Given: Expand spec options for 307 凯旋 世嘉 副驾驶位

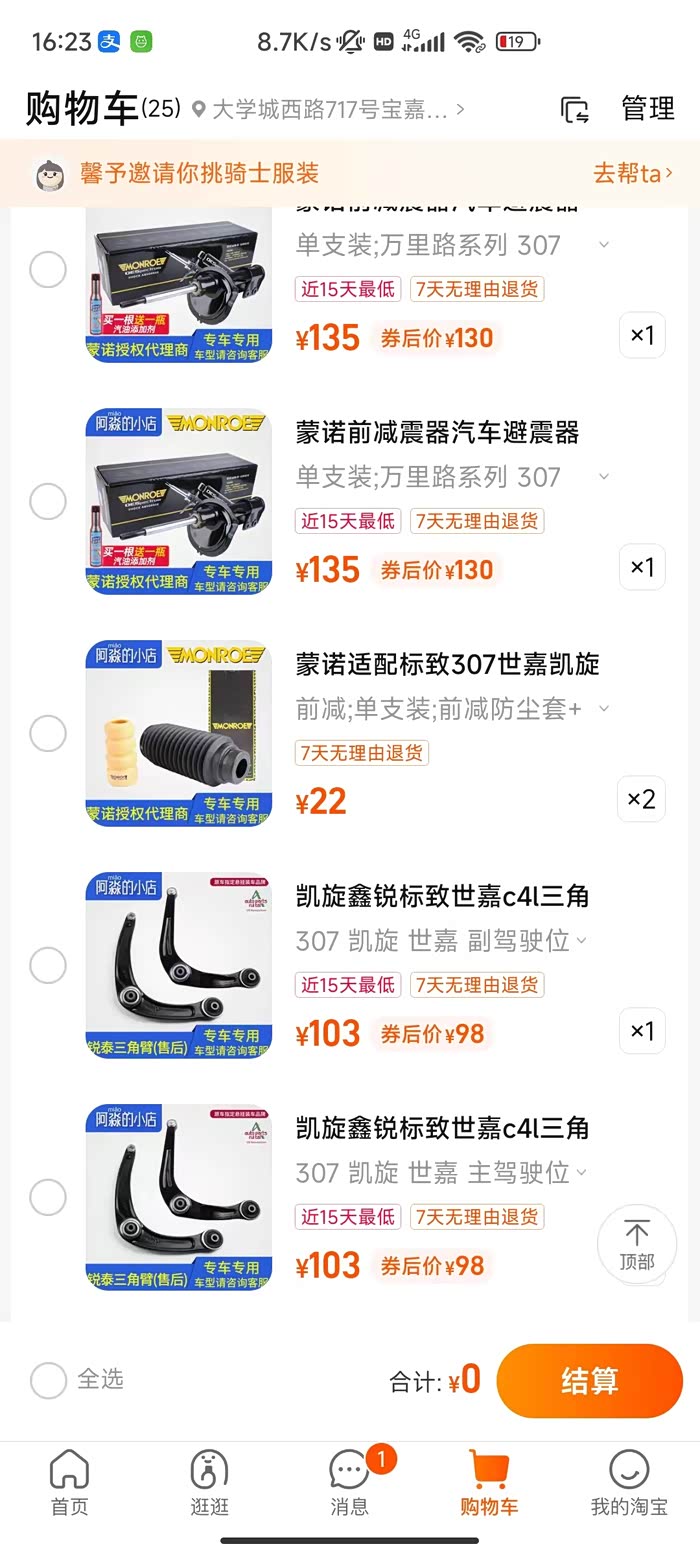Looking at the screenshot, I should 581,941.
